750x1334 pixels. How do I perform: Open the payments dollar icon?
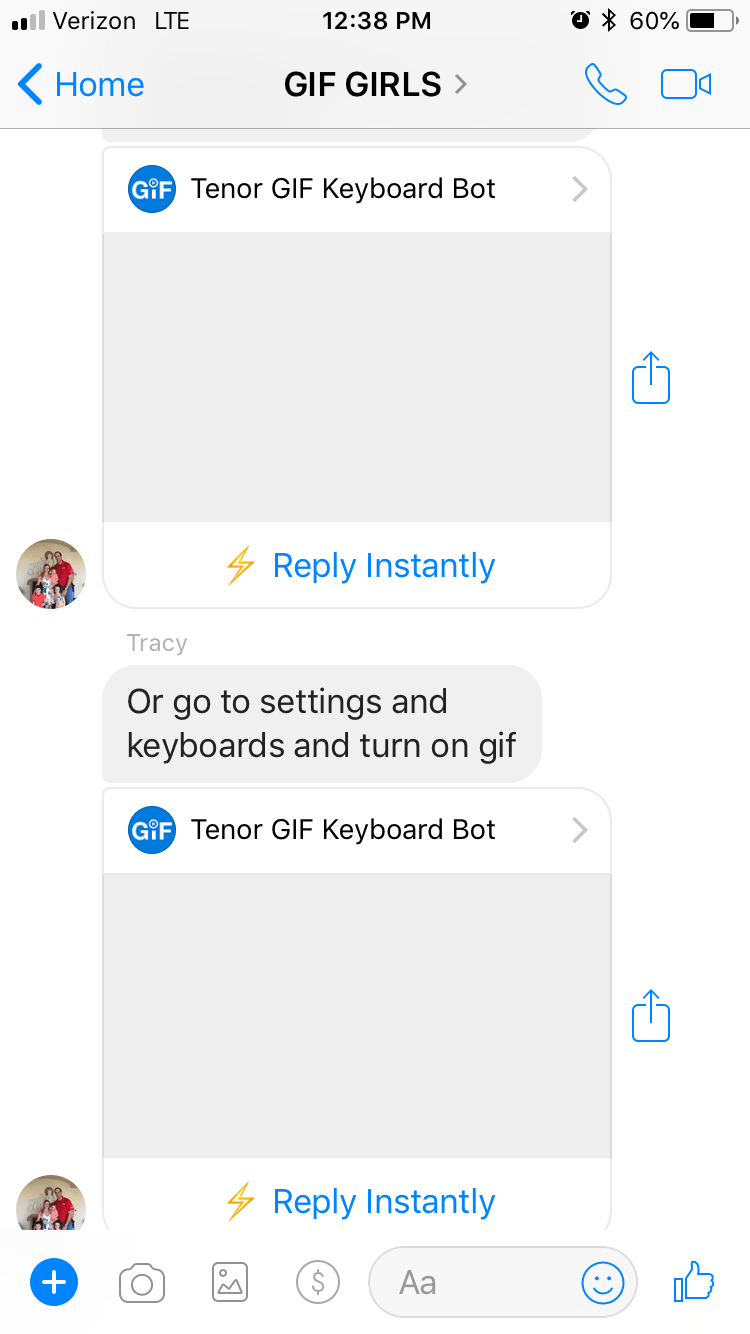(x=318, y=1282)
